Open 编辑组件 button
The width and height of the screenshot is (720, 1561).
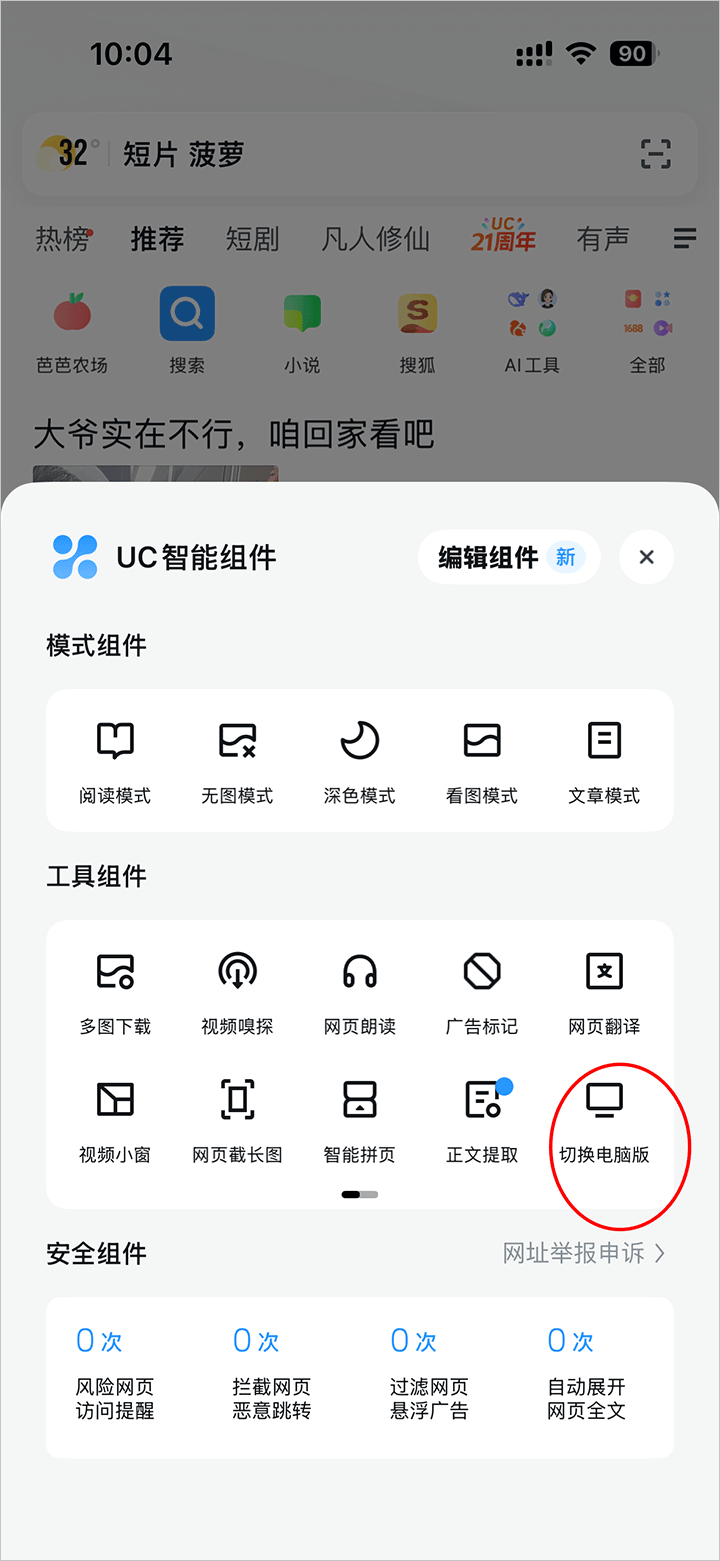tap(508, 557)
